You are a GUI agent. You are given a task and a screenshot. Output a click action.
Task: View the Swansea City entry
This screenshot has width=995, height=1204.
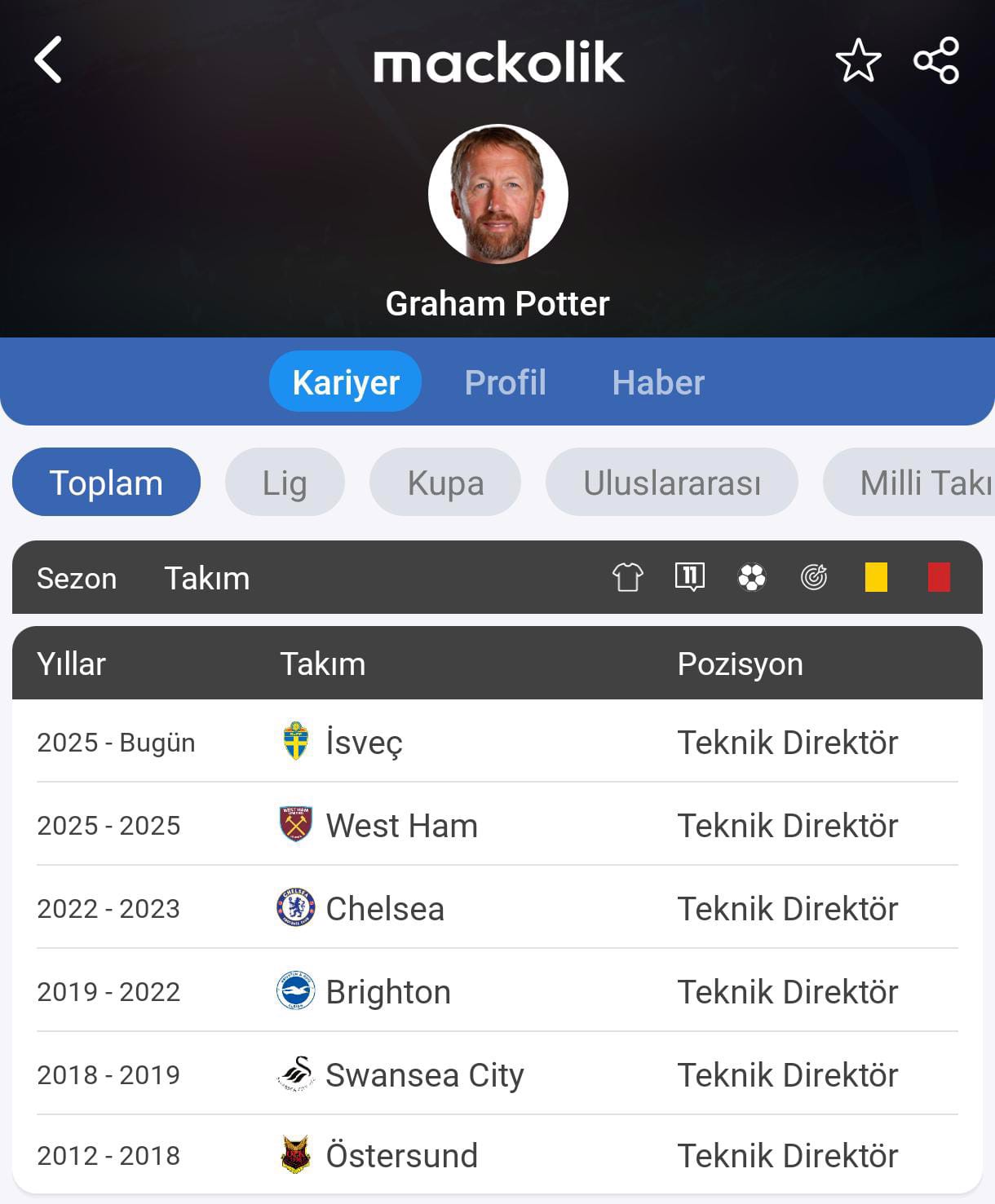(x=423, y=1075)
